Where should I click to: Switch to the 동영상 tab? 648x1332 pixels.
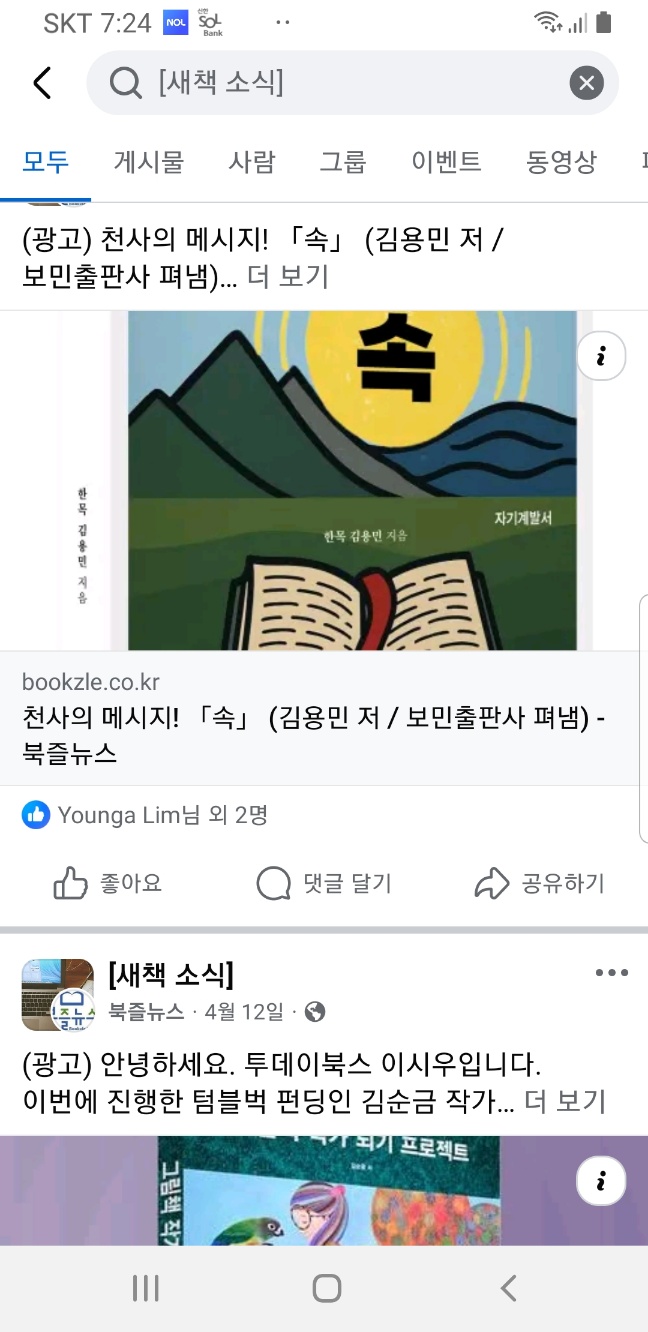[561, 161]
